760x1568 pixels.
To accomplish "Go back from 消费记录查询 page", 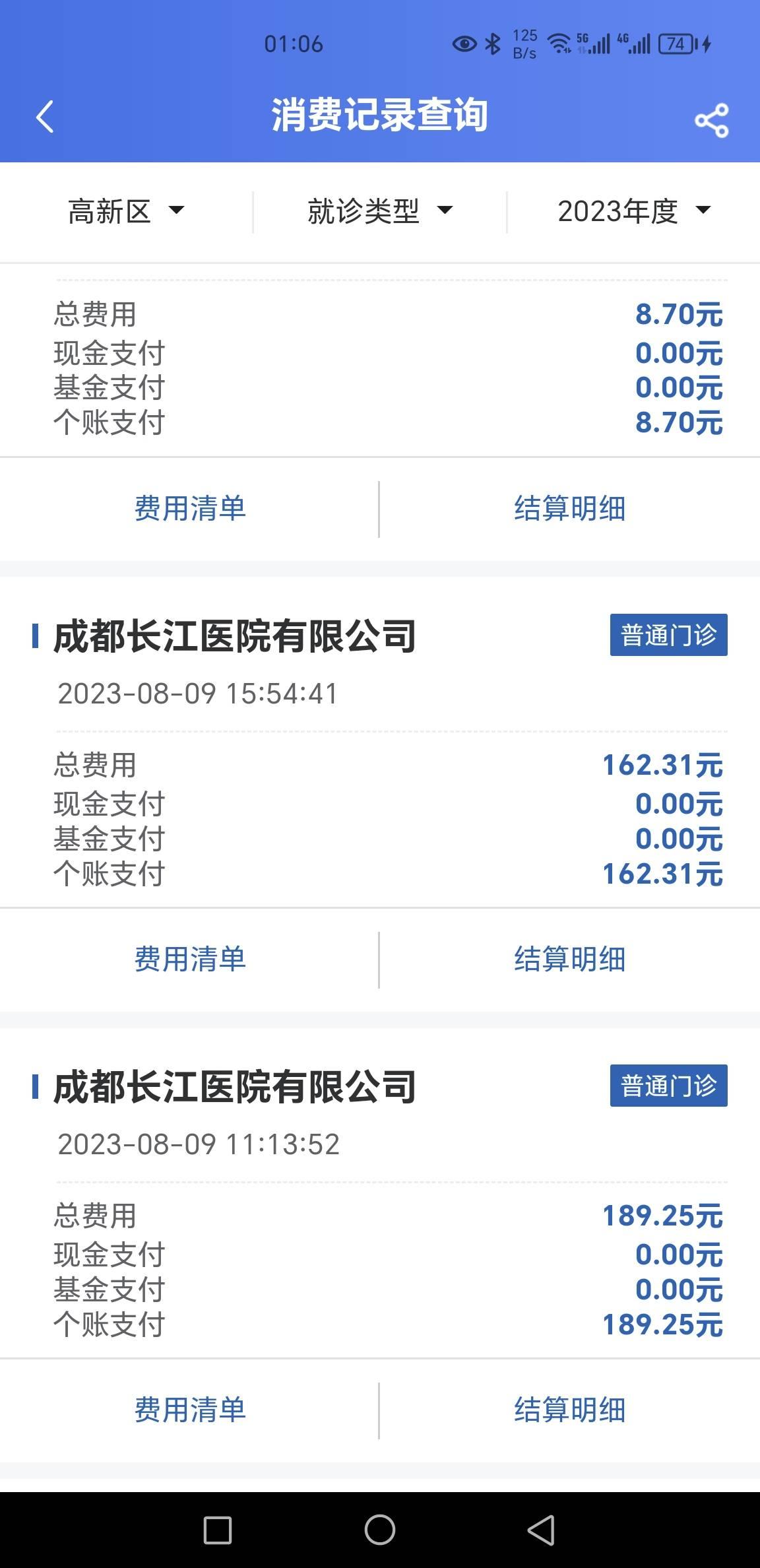I will [x=45, y=117].
